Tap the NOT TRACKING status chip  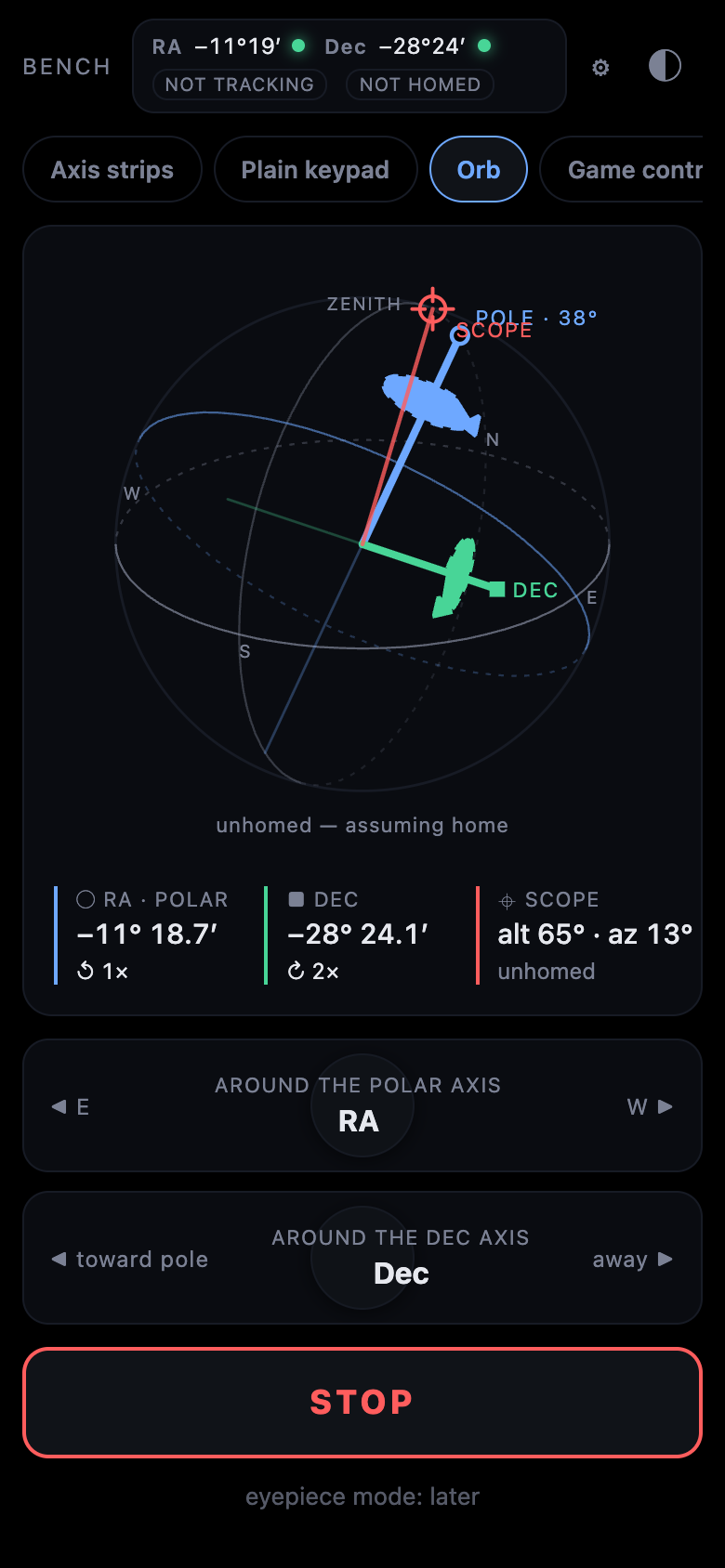240,85
